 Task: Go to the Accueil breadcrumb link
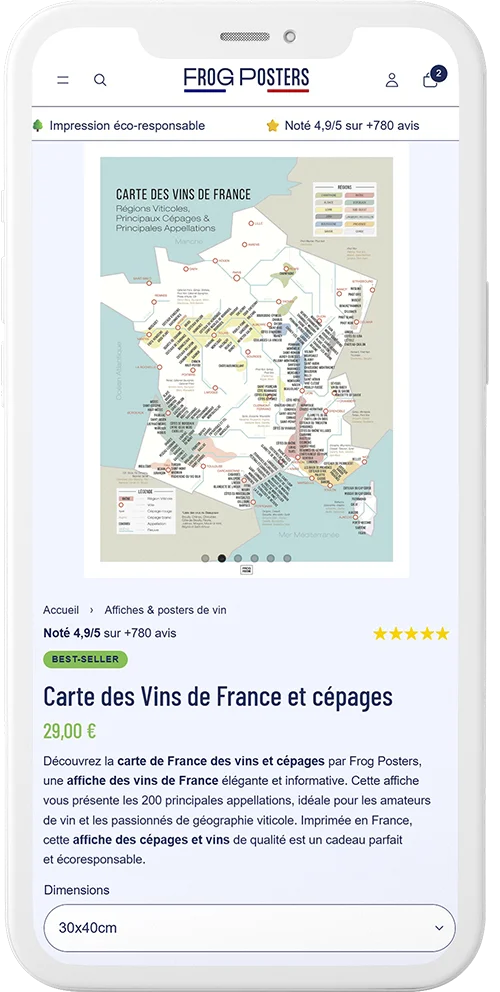(61, 610)
